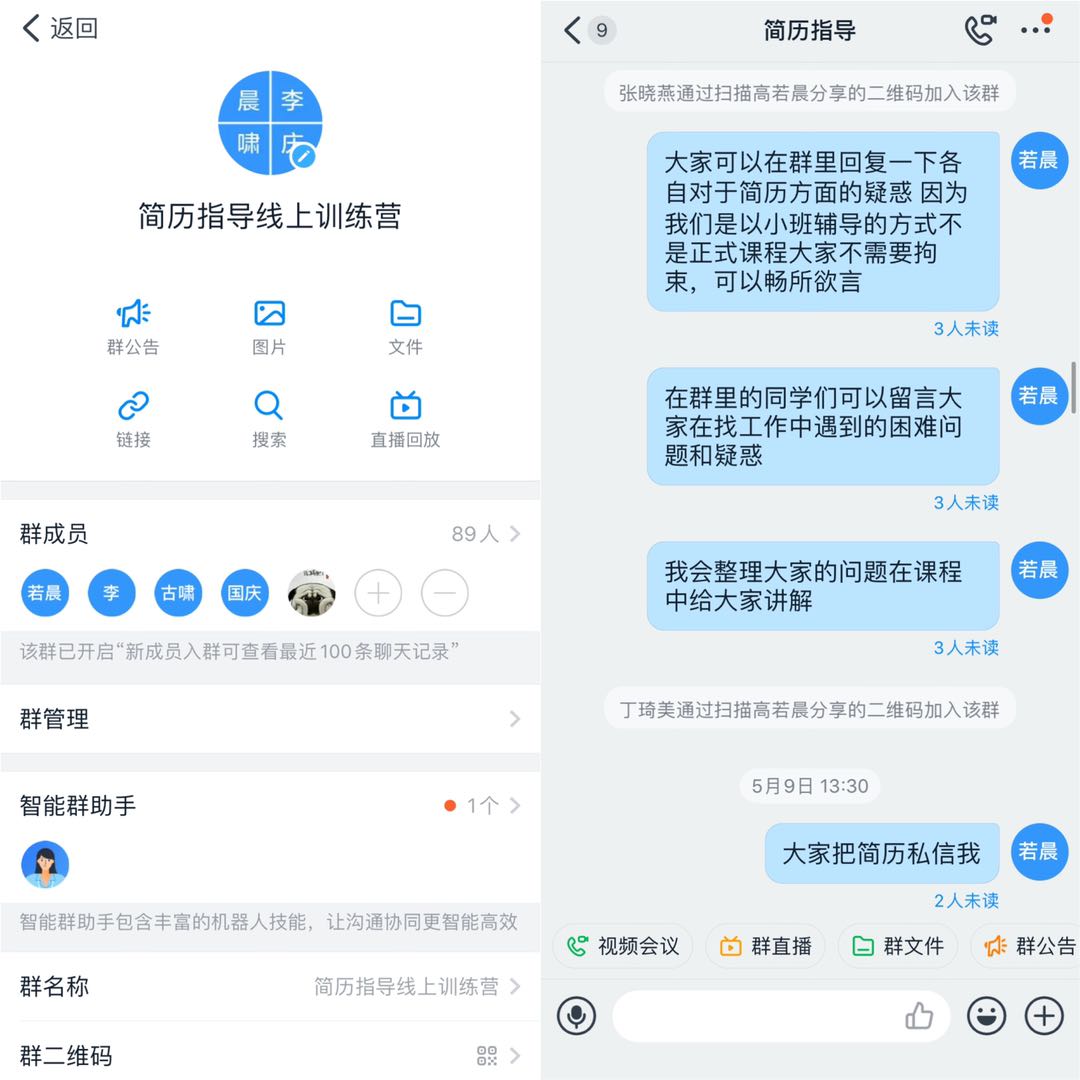Open the chat's three-dot menu
This screenshot has width=1080, height=1080.
[x=1035, y=30]
